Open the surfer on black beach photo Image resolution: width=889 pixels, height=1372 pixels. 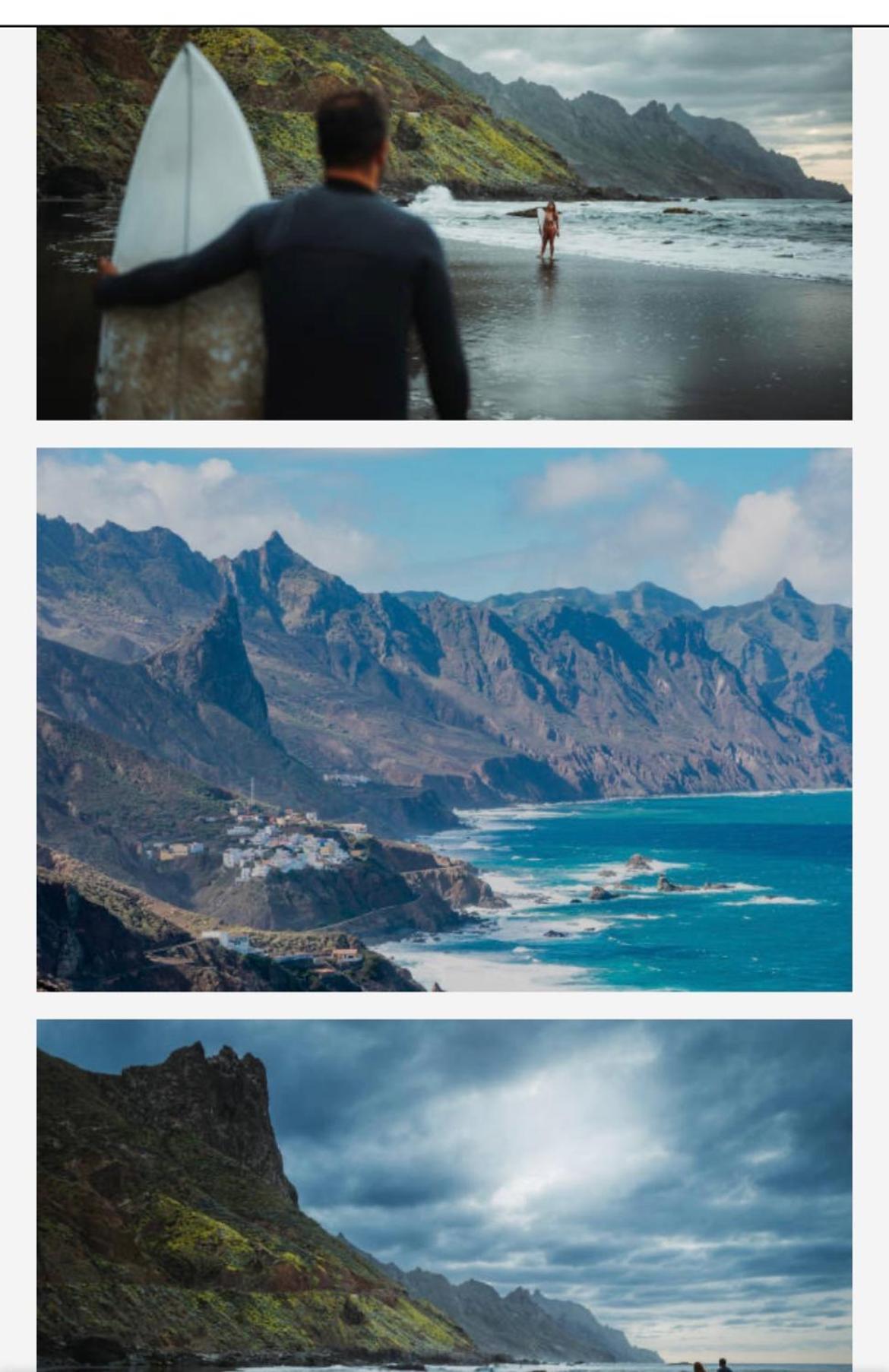444,223
